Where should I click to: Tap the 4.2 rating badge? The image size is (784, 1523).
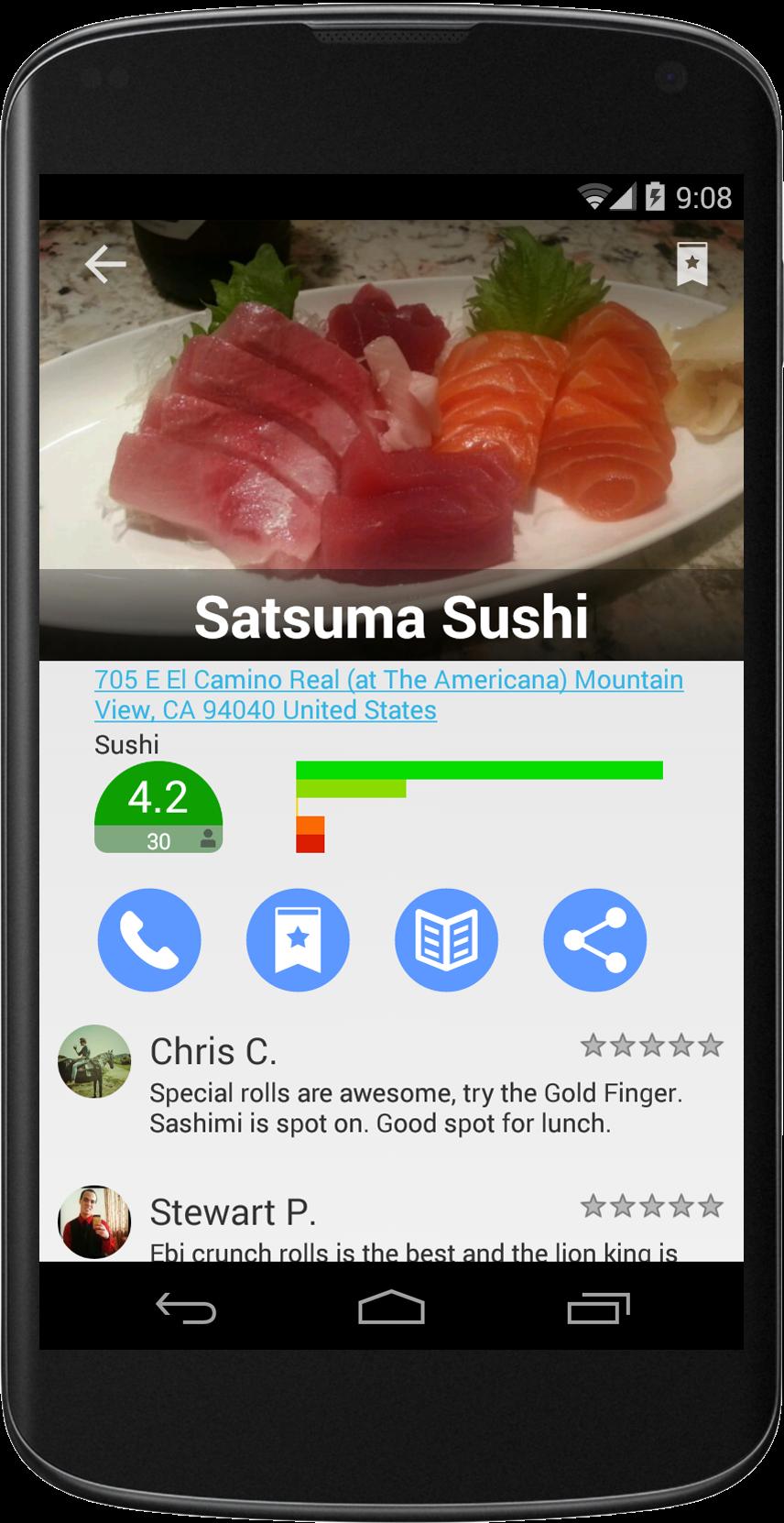158,806
